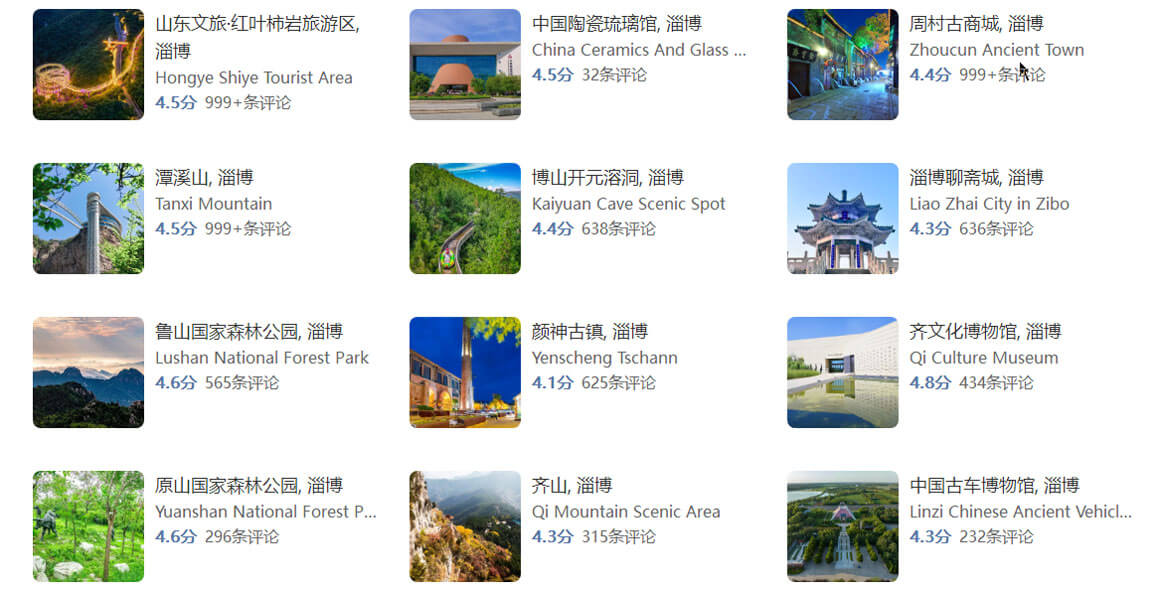1160x591 pixels.
Task: View the Qi Mountain Scenic Area
Action: (x=625, y=512)
